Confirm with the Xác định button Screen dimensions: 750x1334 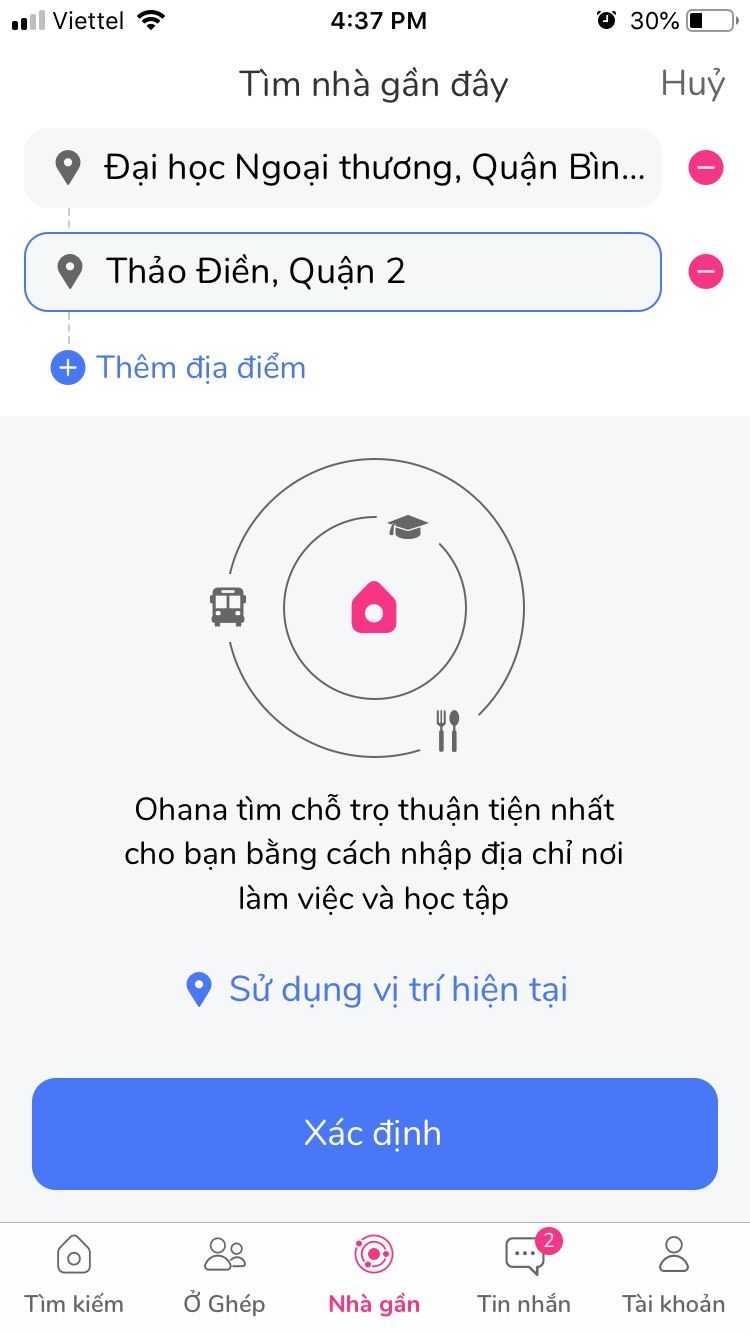(375, 1133)
